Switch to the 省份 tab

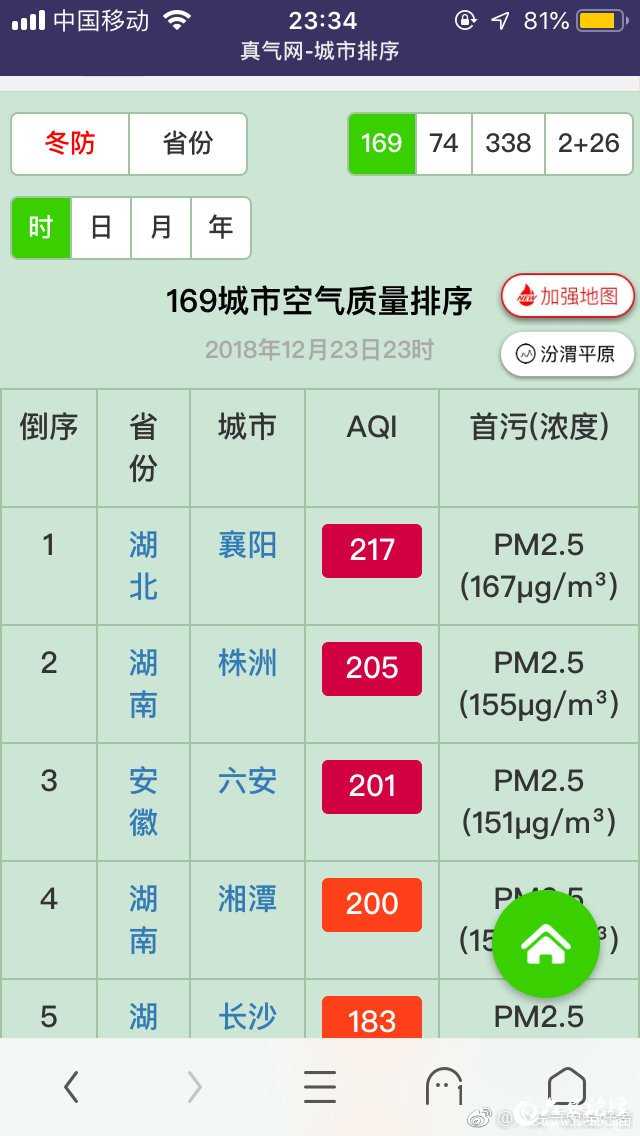(187, 144)
